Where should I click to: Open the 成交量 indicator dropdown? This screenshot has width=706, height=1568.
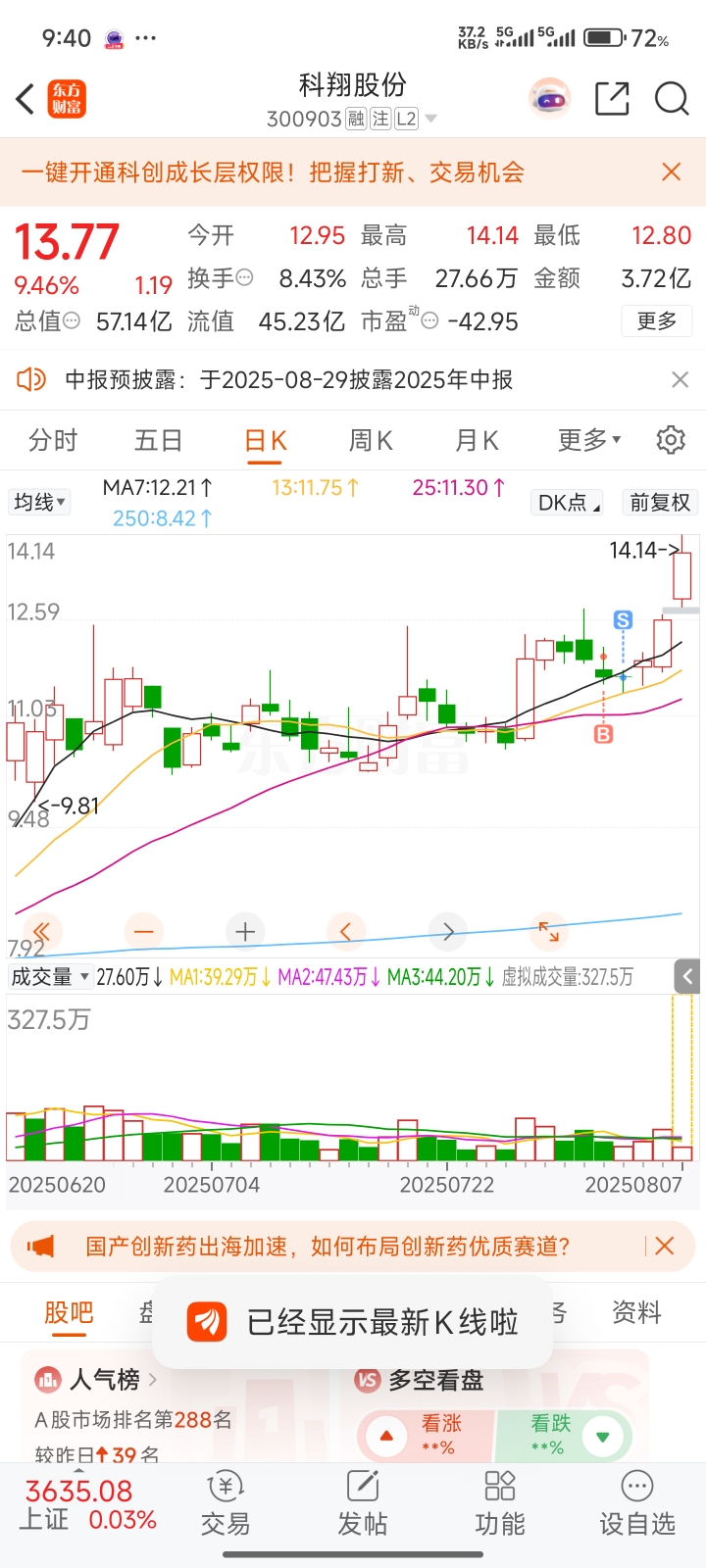[50, 977]
